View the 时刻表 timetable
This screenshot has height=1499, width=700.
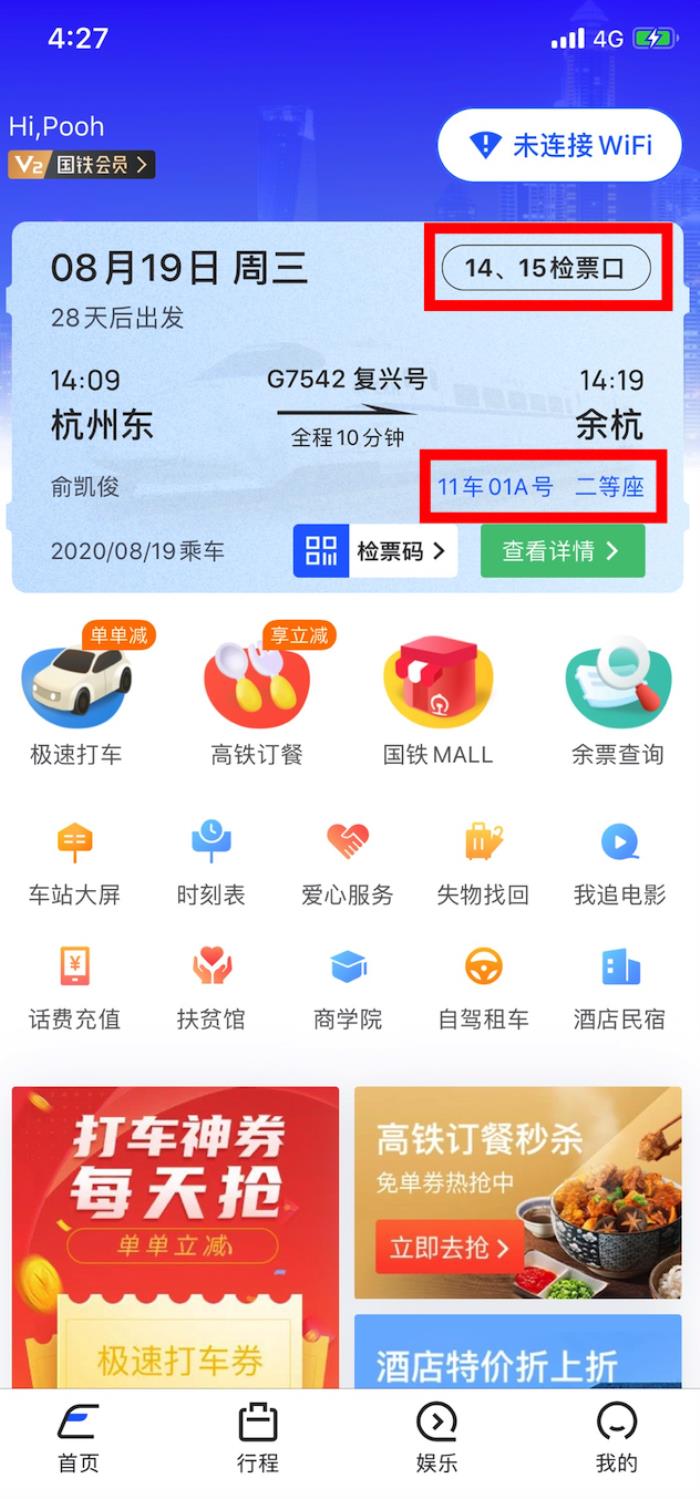[x=211, y=862]
